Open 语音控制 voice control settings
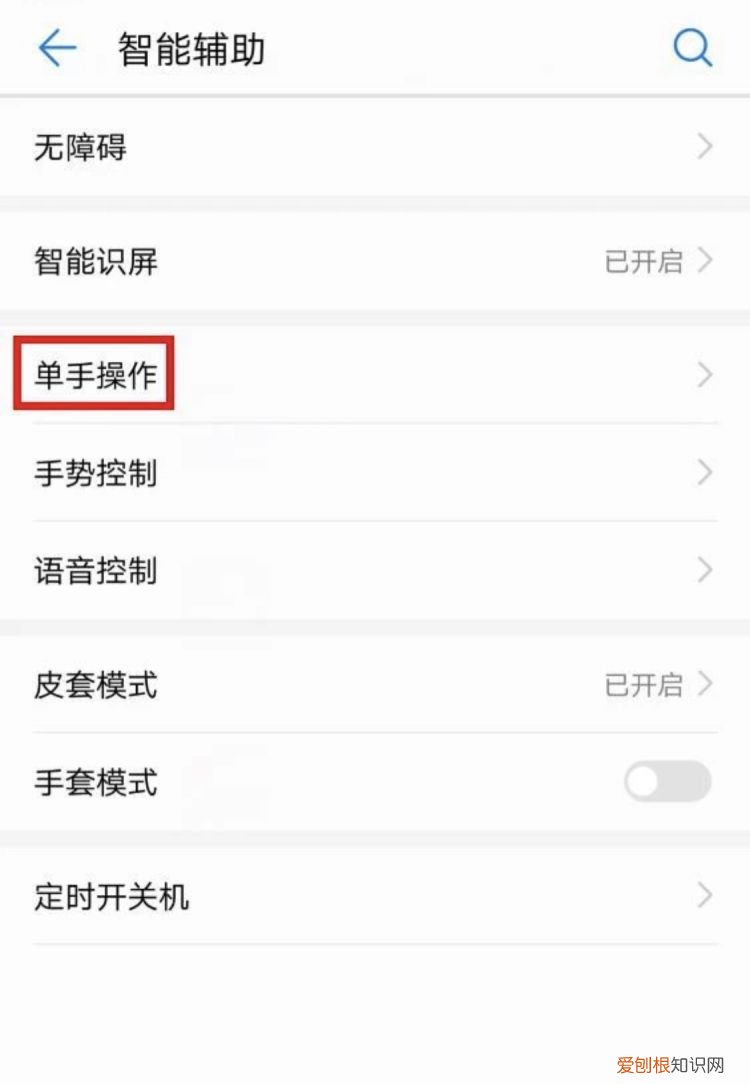Image resolution: width=750 pixels, height=1084 pixels. point(95,571)
